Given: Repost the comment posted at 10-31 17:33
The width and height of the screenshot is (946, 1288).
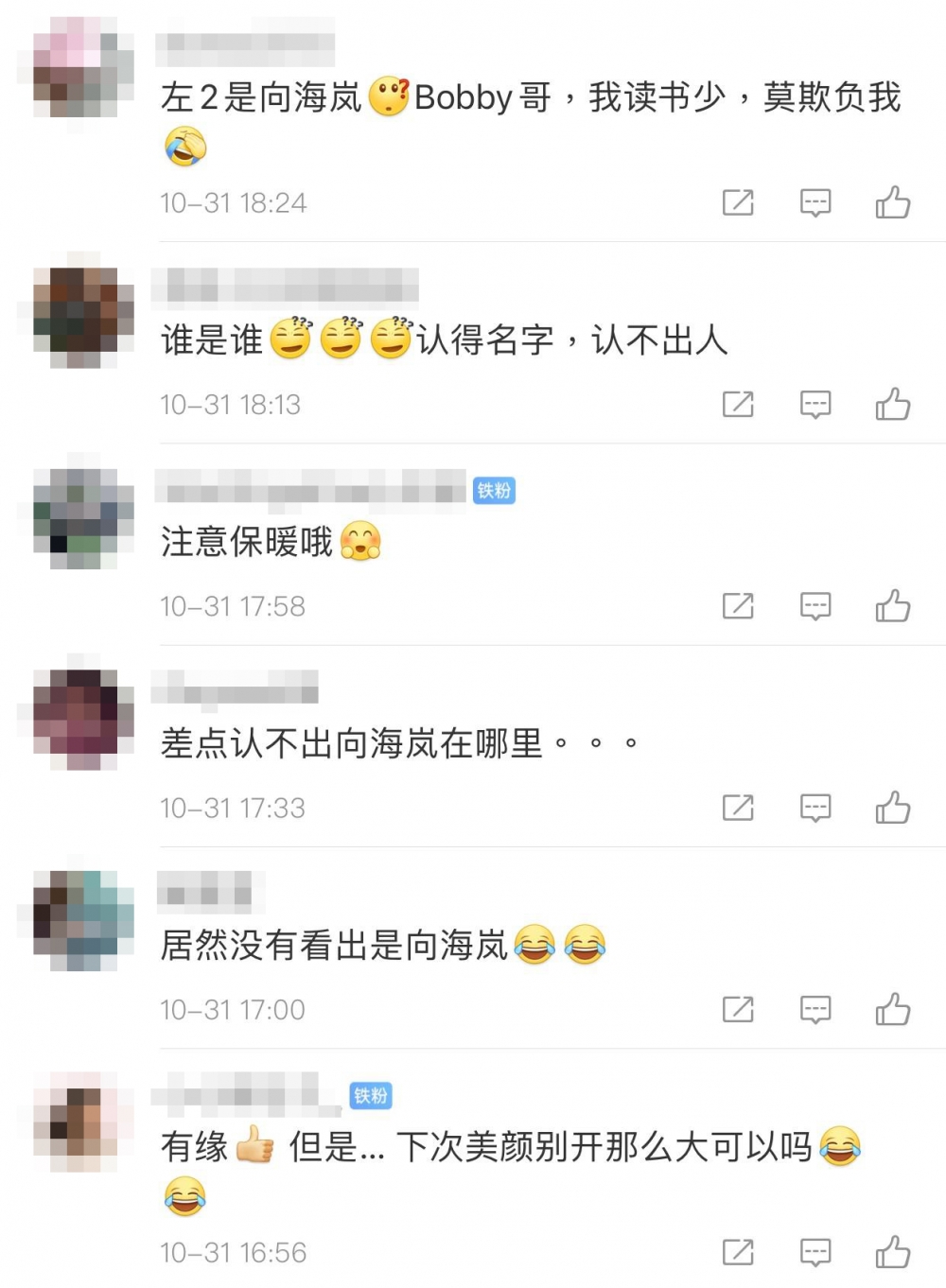Looking at the screenshot, I should point(738,808).
